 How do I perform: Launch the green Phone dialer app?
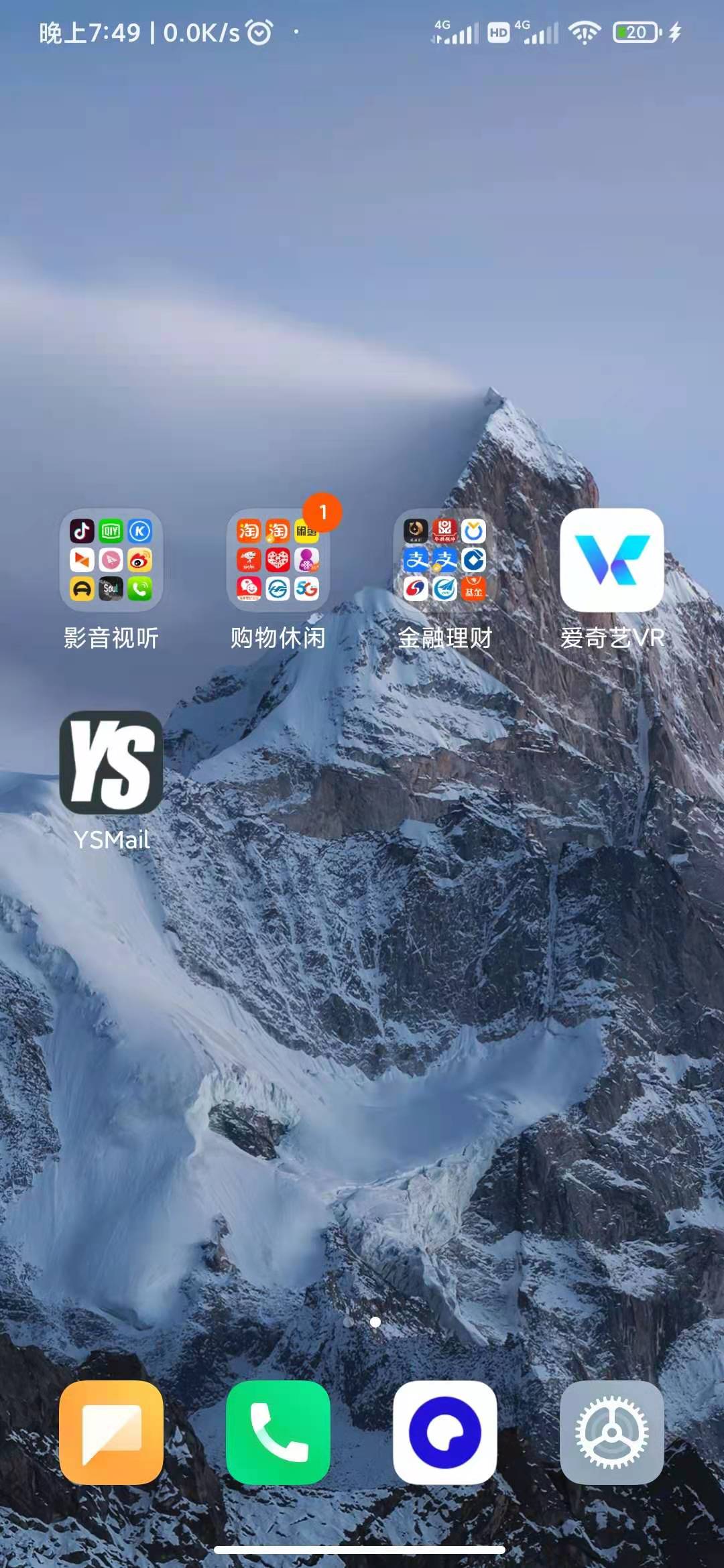(x=278, y=1432)
